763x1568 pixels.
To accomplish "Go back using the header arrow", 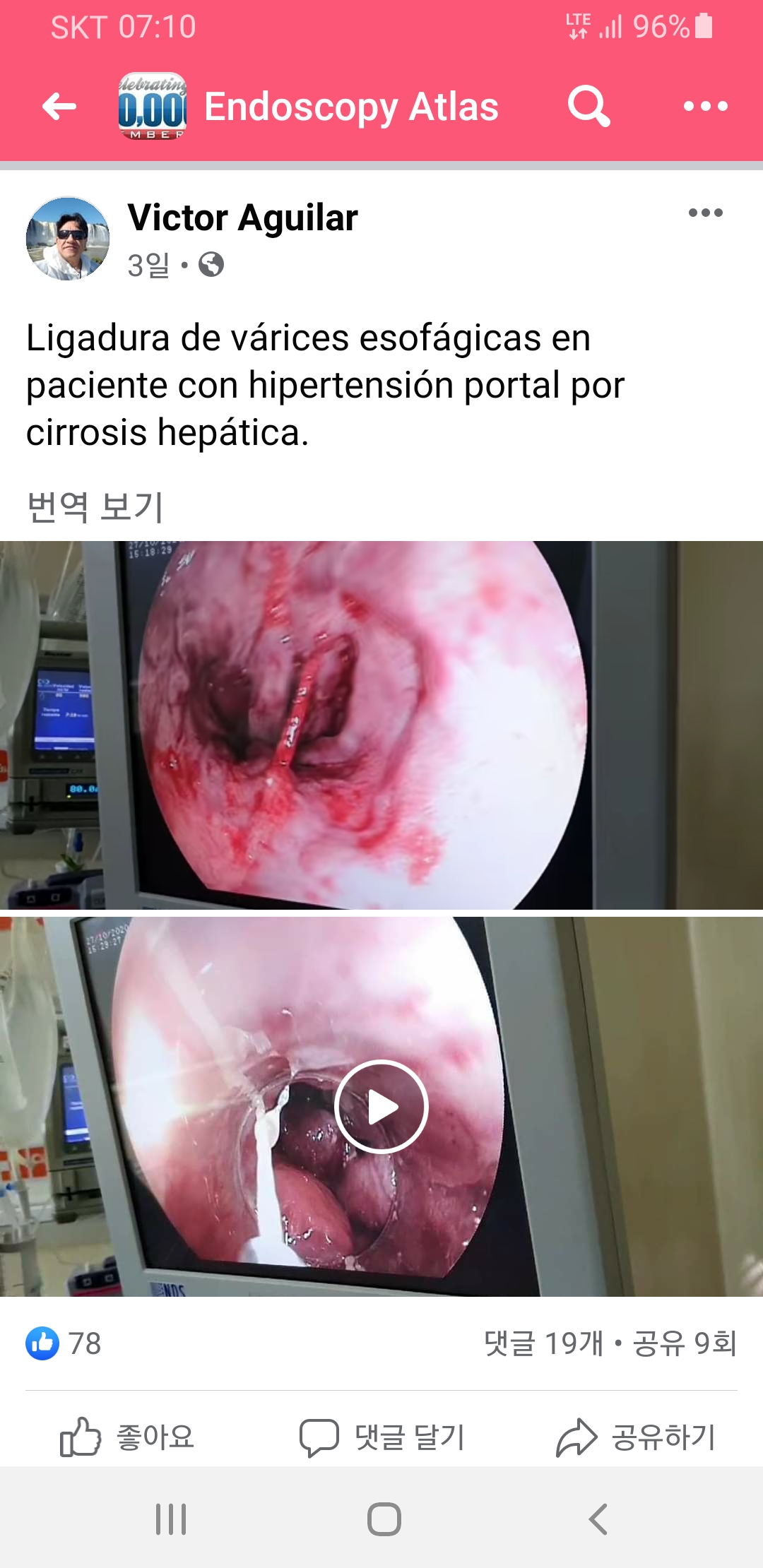I will click(59, 107).
